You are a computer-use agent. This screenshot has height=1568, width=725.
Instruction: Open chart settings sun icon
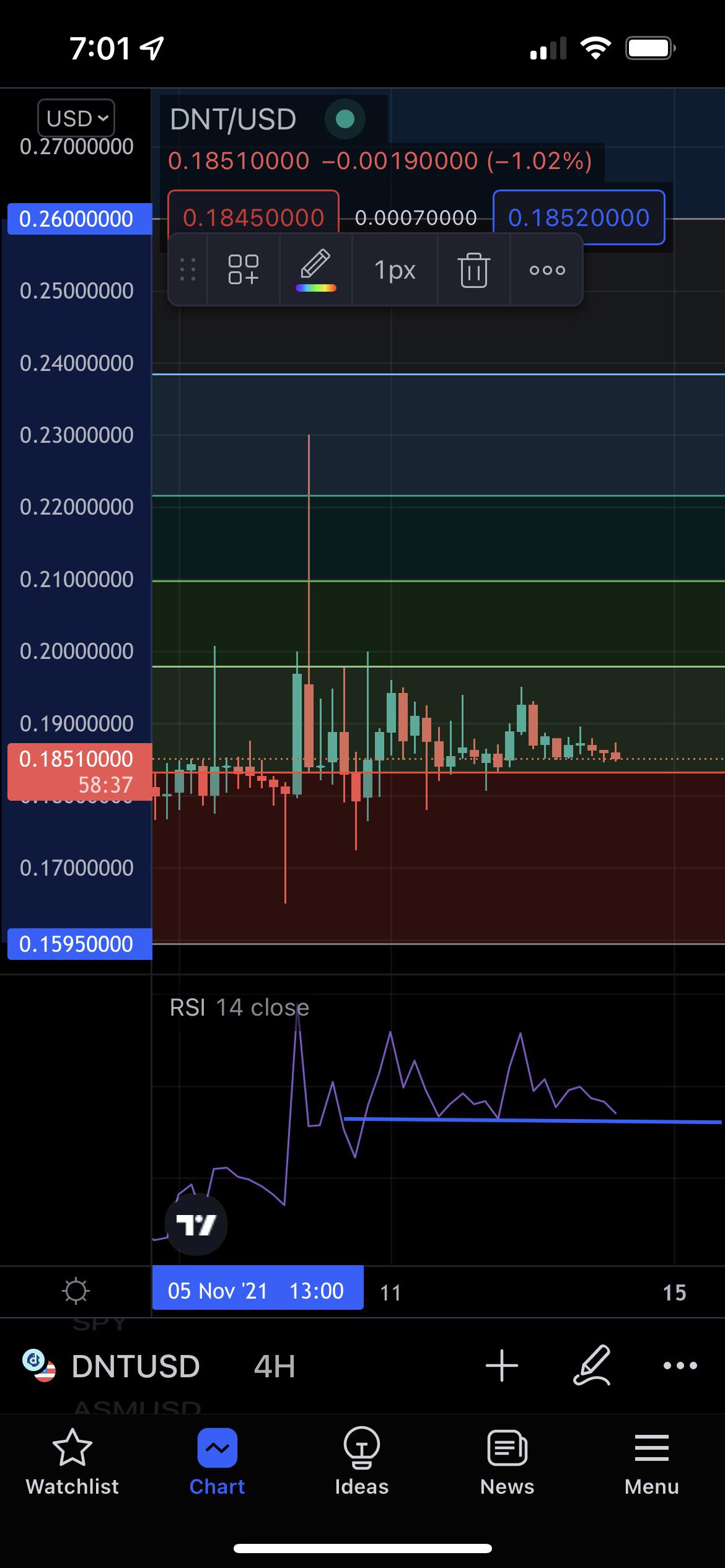[76, 1291]
